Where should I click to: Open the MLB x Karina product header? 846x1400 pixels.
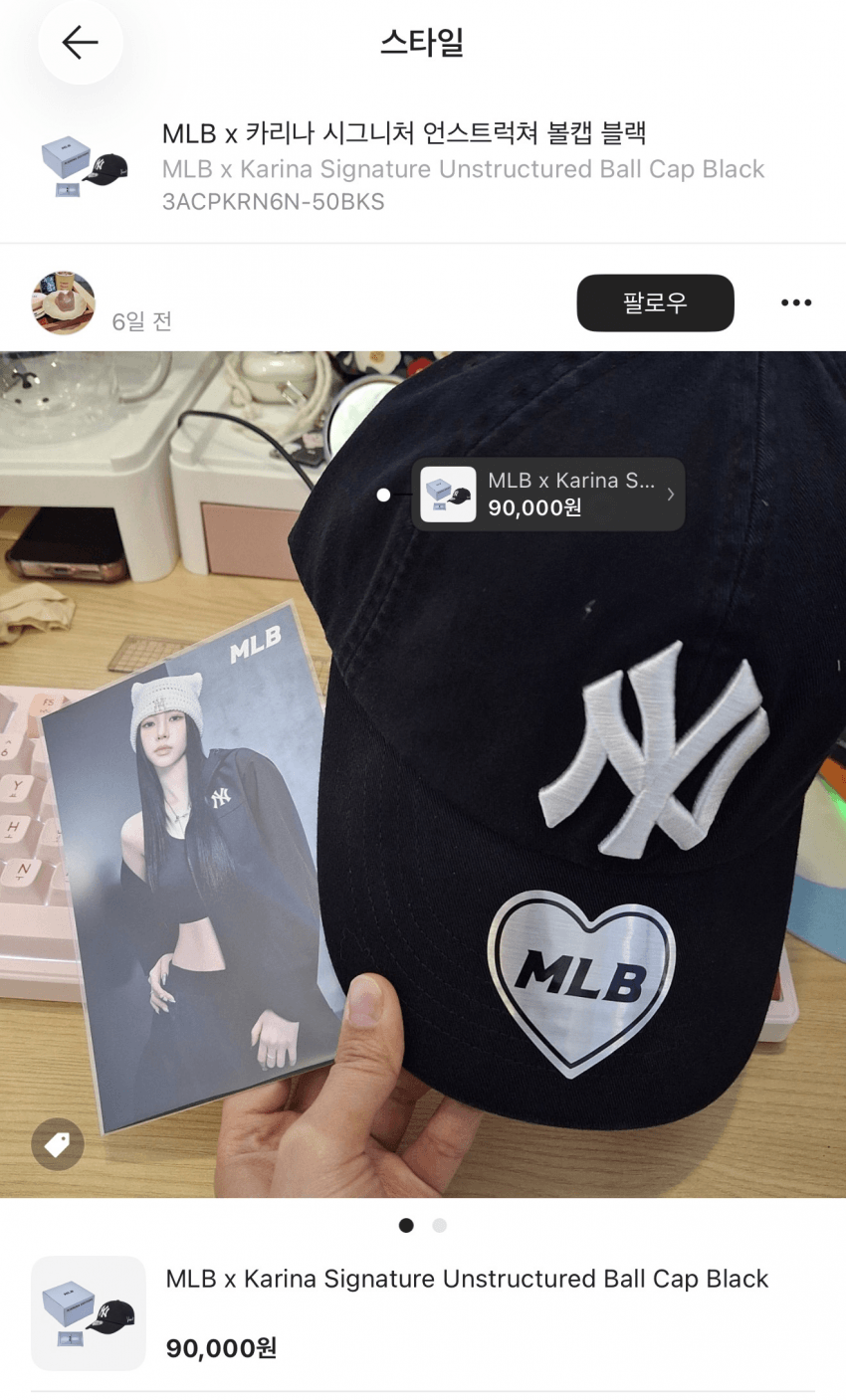423,166
